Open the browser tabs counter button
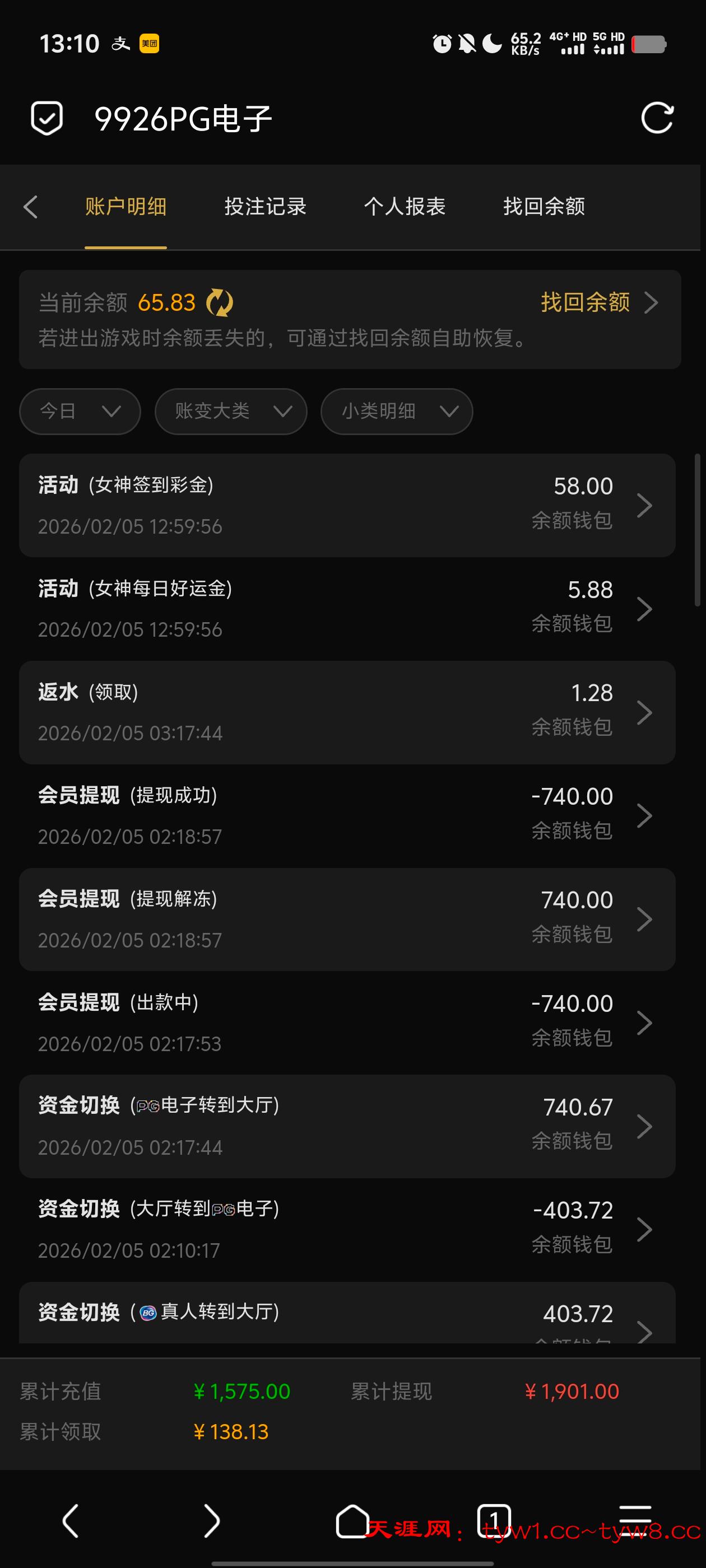 [494, 1521]
